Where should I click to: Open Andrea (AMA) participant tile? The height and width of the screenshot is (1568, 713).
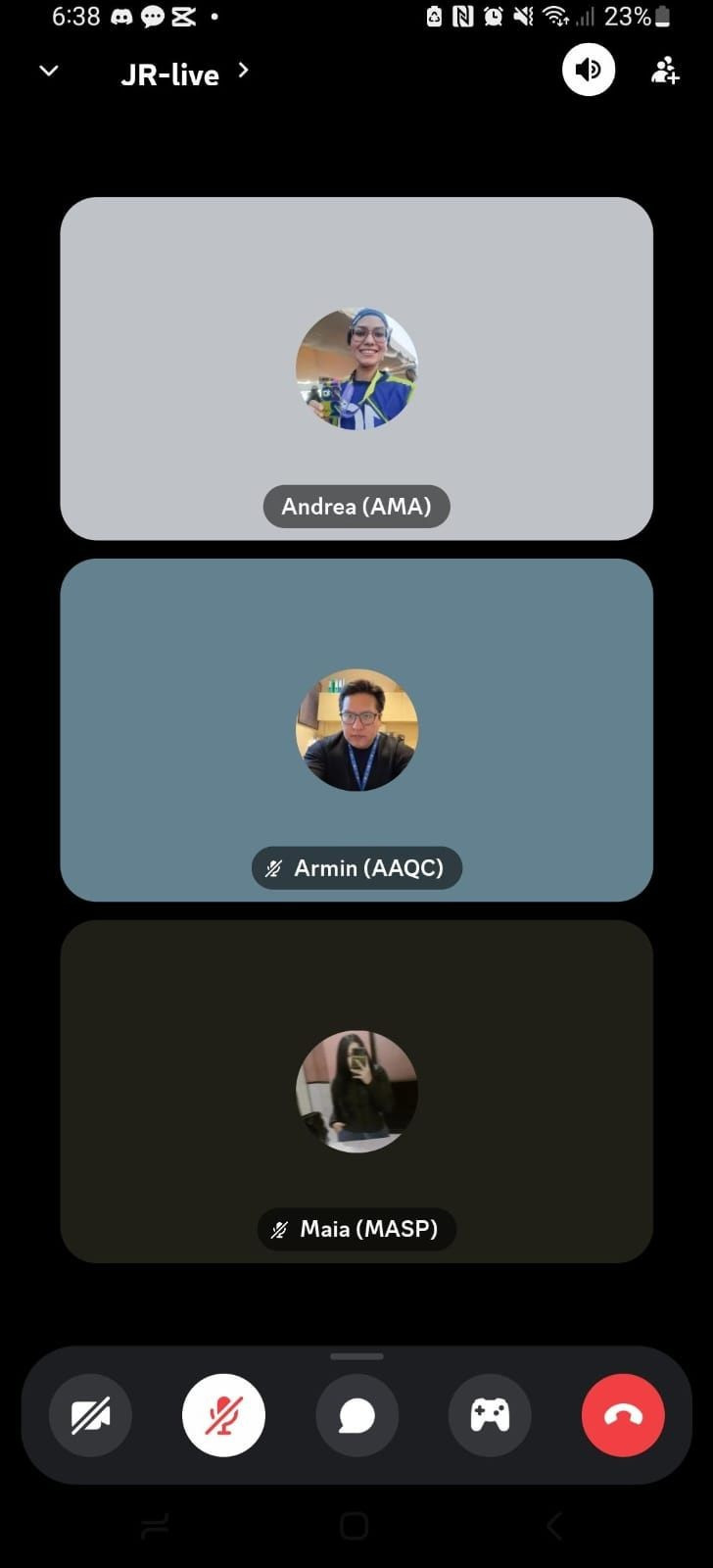pos(356,368)
